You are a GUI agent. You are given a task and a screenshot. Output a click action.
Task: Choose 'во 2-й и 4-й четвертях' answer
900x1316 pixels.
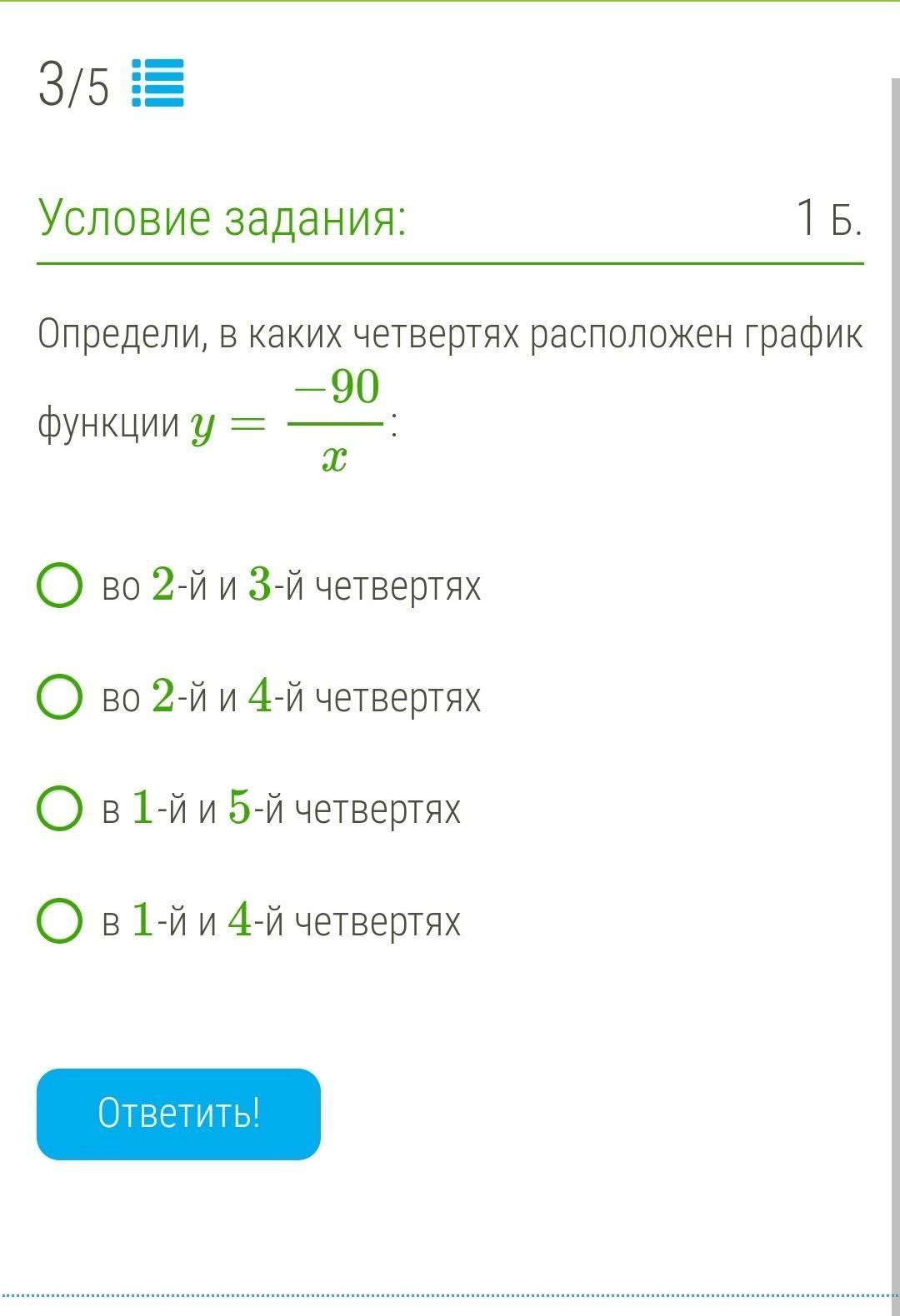click(60, 697)
